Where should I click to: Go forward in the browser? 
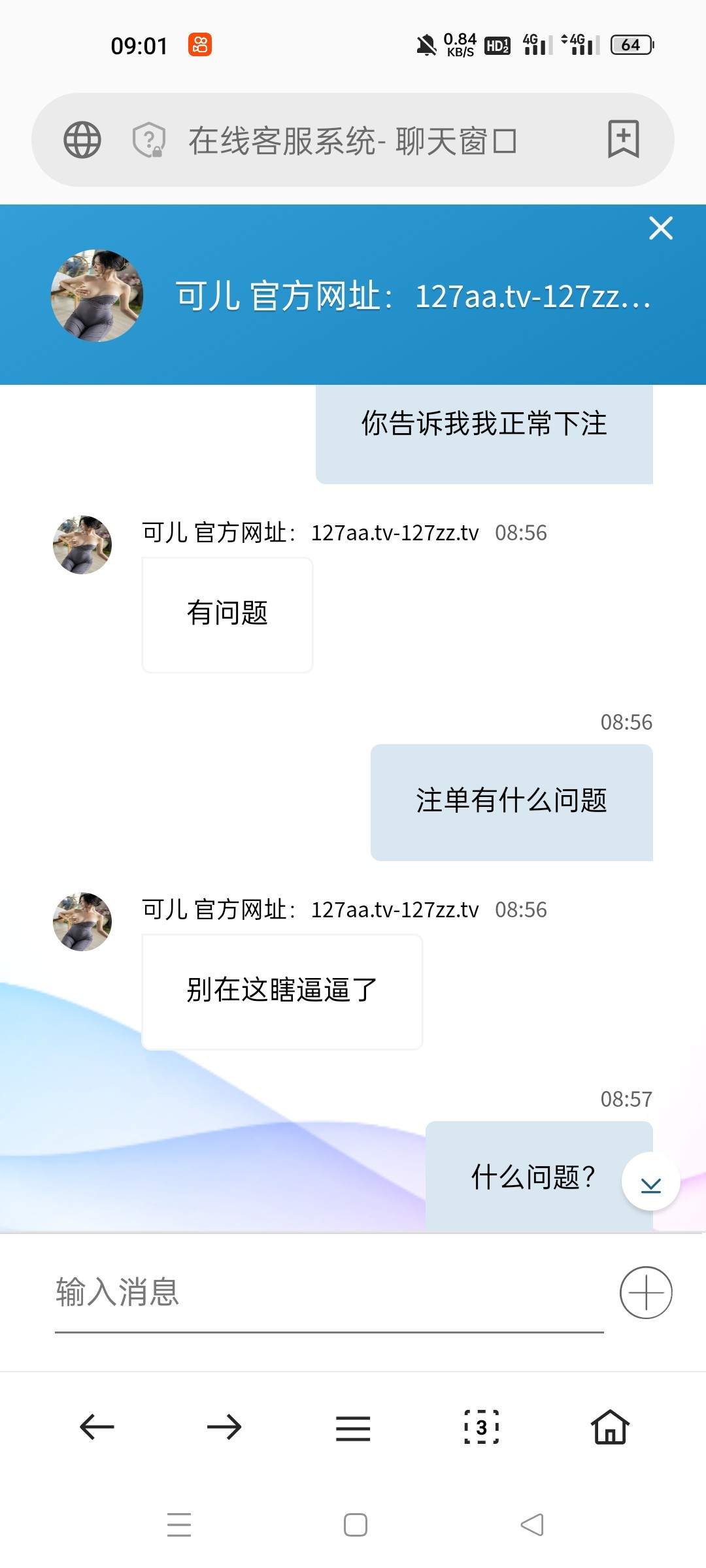pos(224,1428)
